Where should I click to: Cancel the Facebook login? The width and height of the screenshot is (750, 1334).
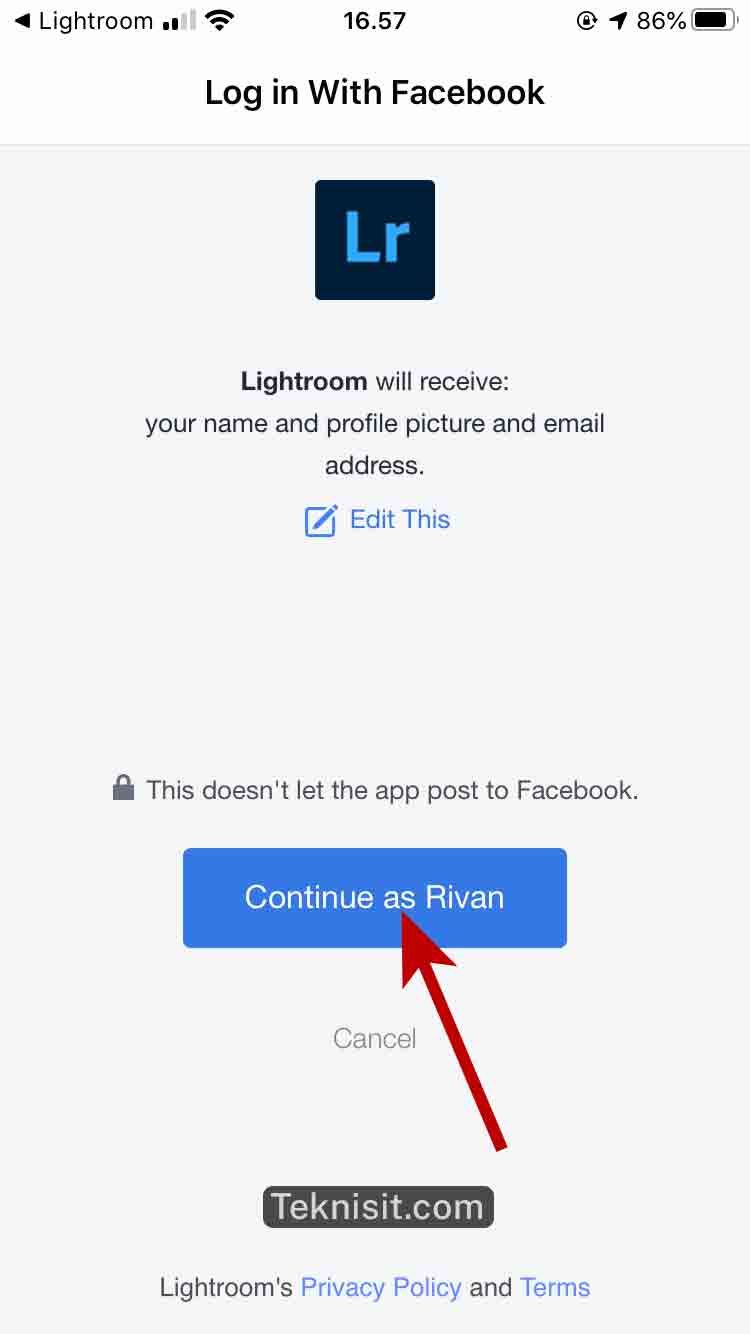[374, 1038]
